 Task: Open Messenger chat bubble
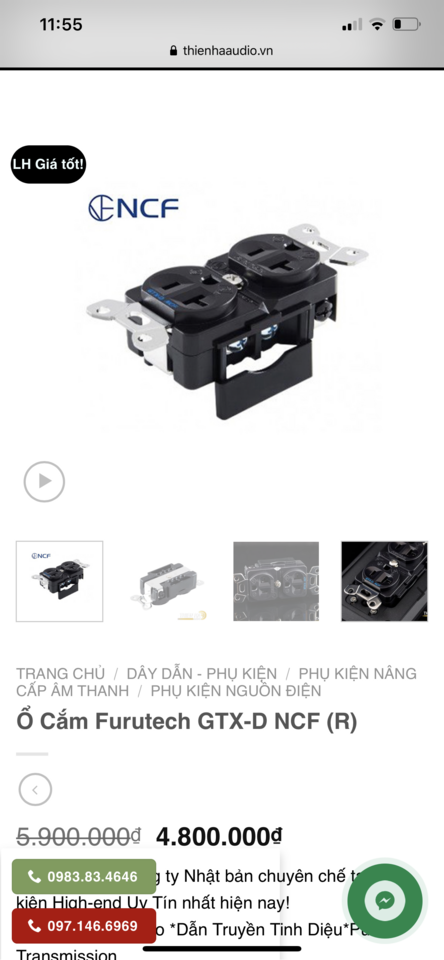[x=385, y=900]
